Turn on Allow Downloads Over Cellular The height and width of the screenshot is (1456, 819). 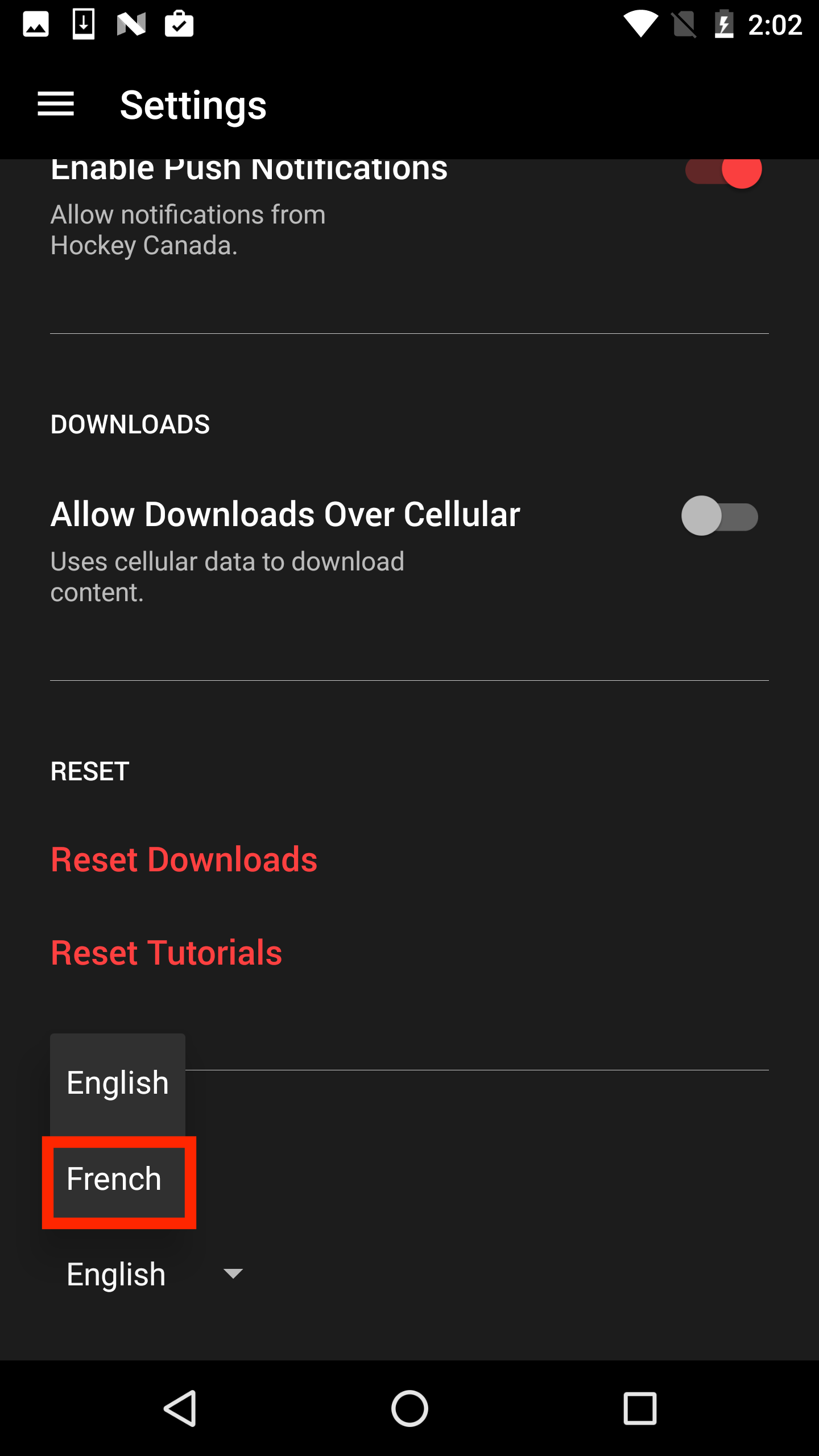pos(720,516)
